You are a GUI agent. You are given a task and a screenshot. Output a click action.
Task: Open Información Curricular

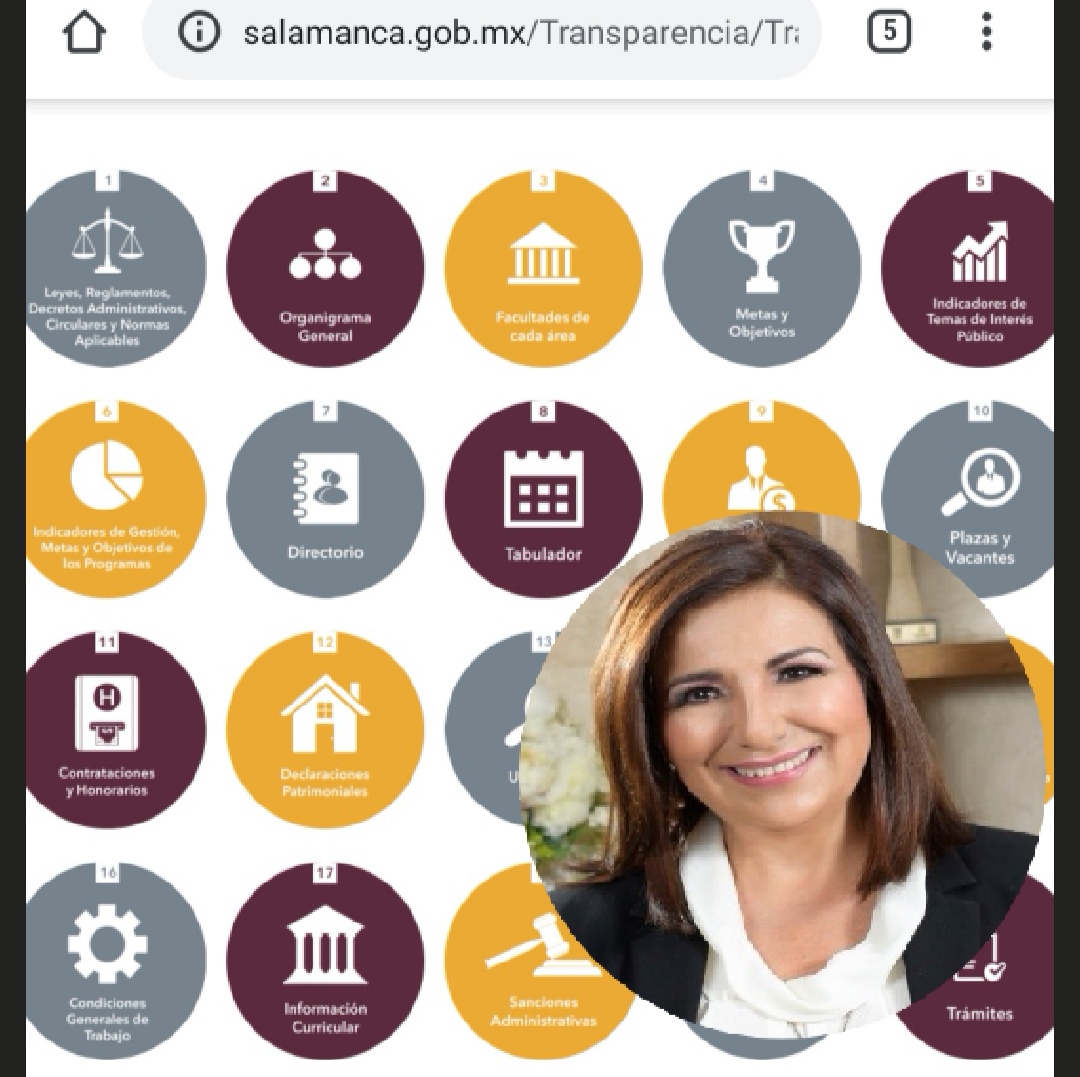tap(325, 960)
